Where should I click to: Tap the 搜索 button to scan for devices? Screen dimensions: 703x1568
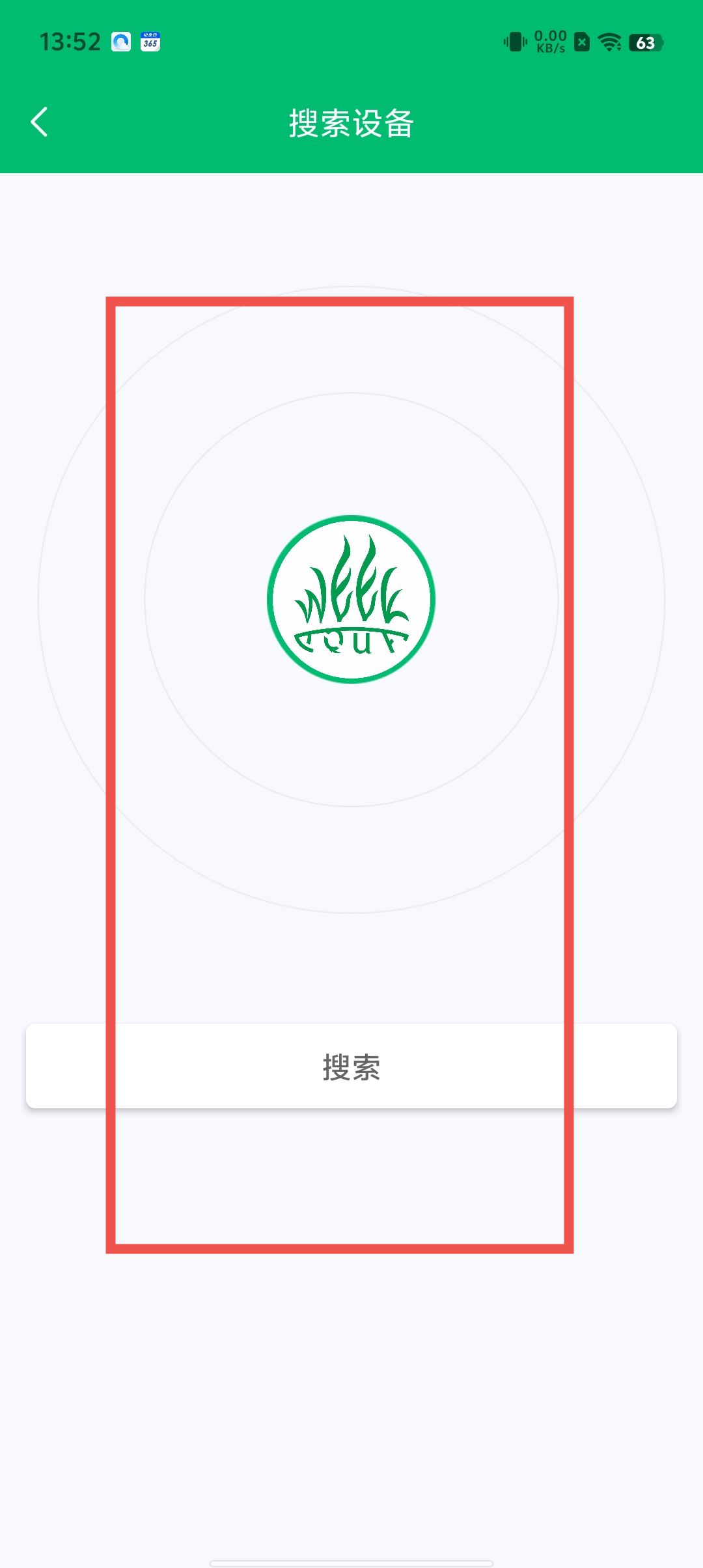tap(351, 1067)
